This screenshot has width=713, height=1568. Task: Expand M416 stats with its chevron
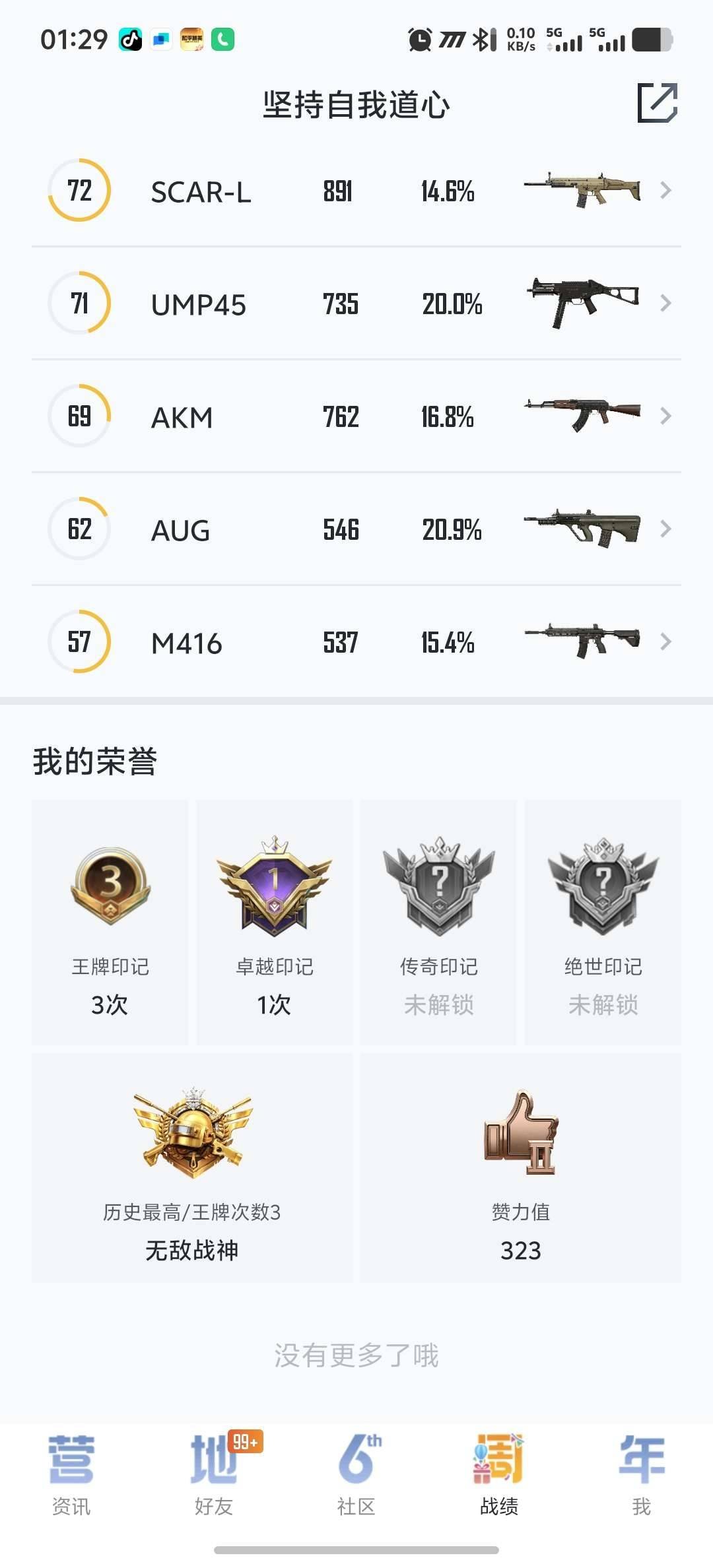click(x=665, y=641)
